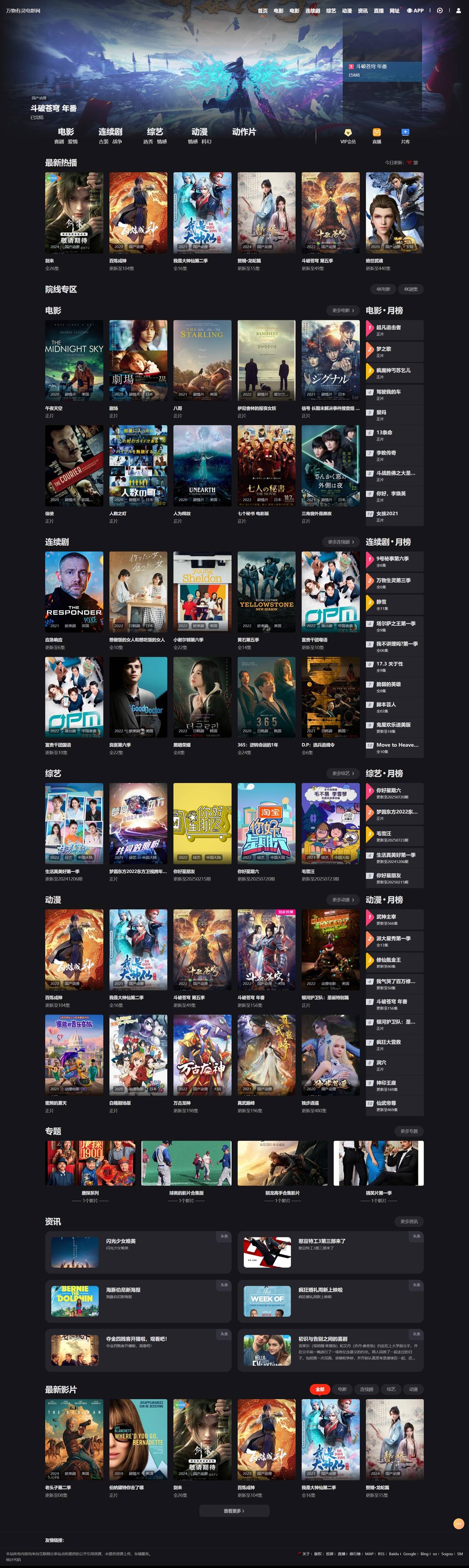
Task: Open the 唐探系列 topic card
Action: click(91, 1171)
